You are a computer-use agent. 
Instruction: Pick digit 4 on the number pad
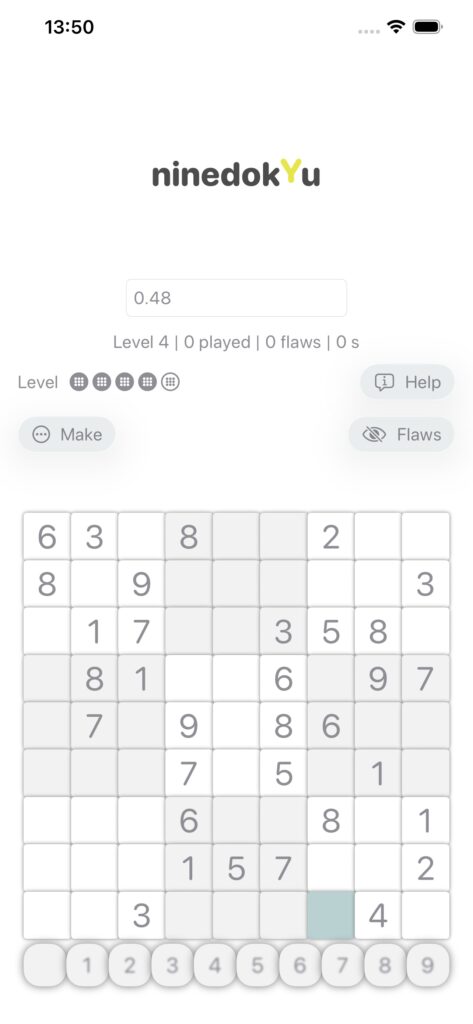(x=215, y=965)
